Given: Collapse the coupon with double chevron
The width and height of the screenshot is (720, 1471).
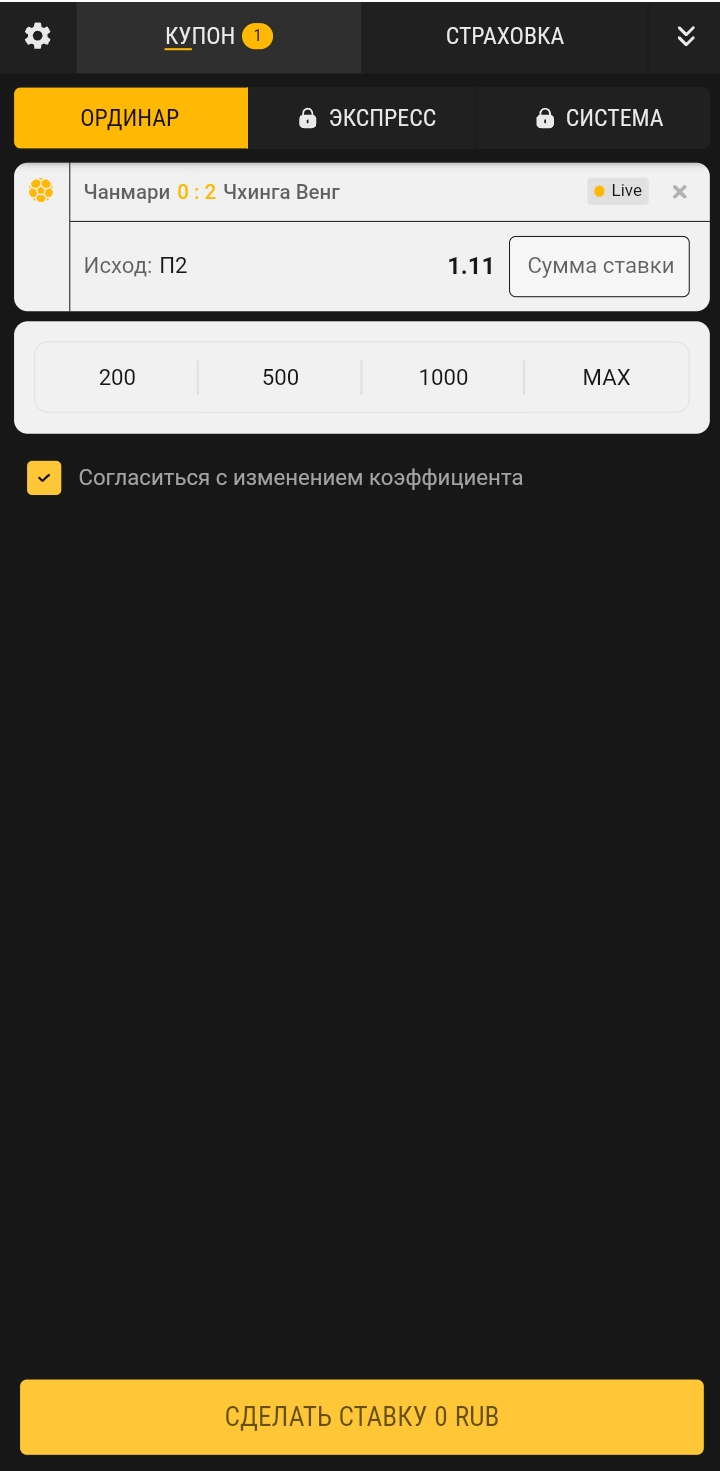Looking at the screenshot, I should 686,37.
